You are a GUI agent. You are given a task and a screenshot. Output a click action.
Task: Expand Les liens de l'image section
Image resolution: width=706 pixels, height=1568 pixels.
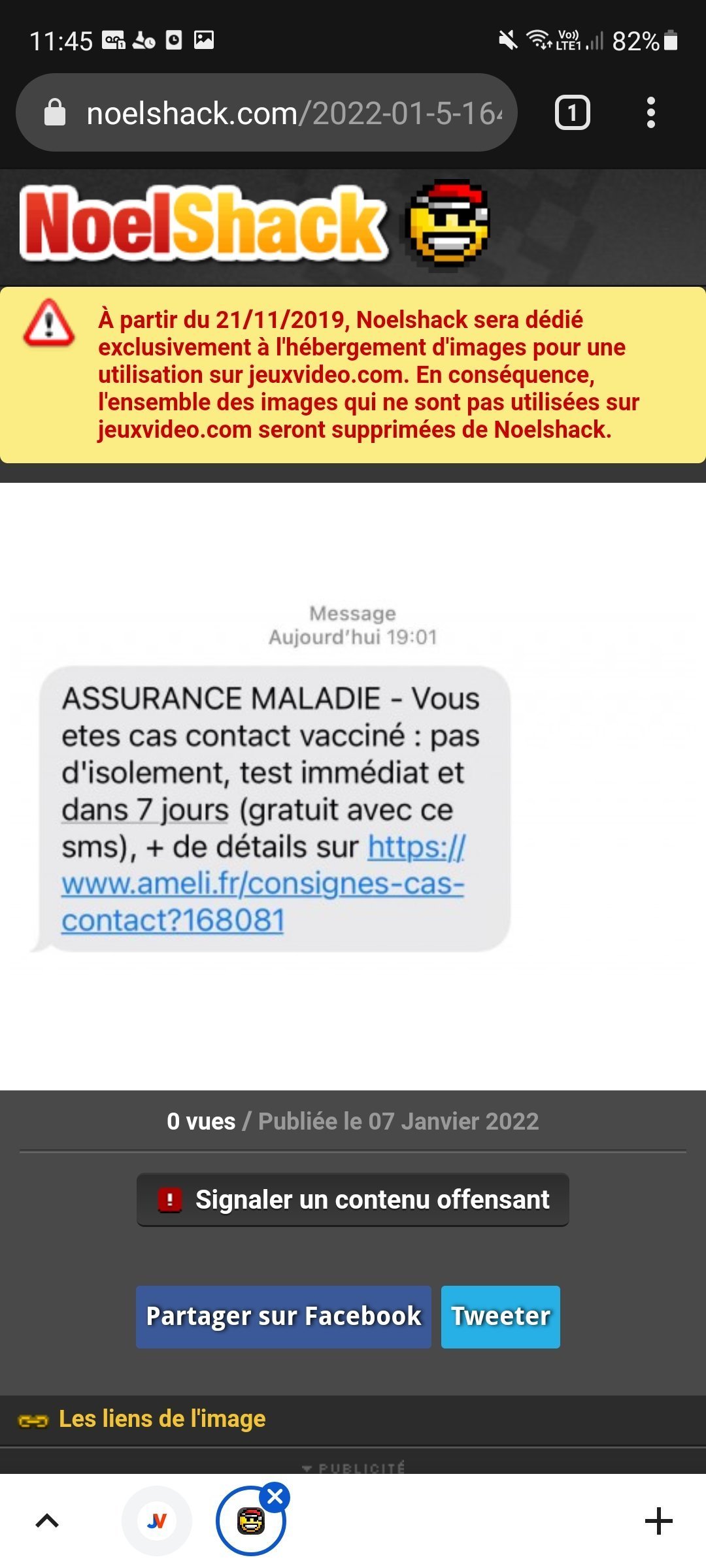(161, 1419)
